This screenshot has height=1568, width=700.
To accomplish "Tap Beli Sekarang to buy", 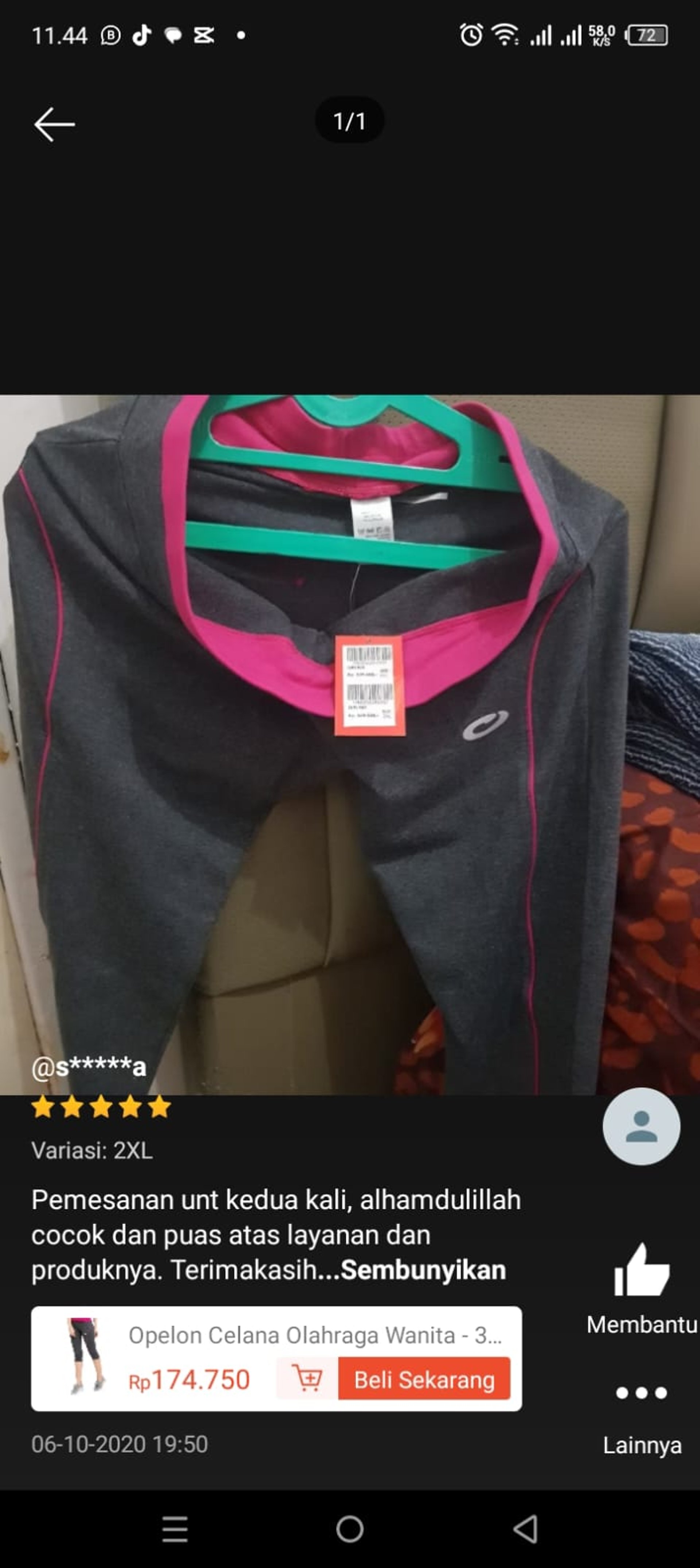I will [x=424, y=1379].
